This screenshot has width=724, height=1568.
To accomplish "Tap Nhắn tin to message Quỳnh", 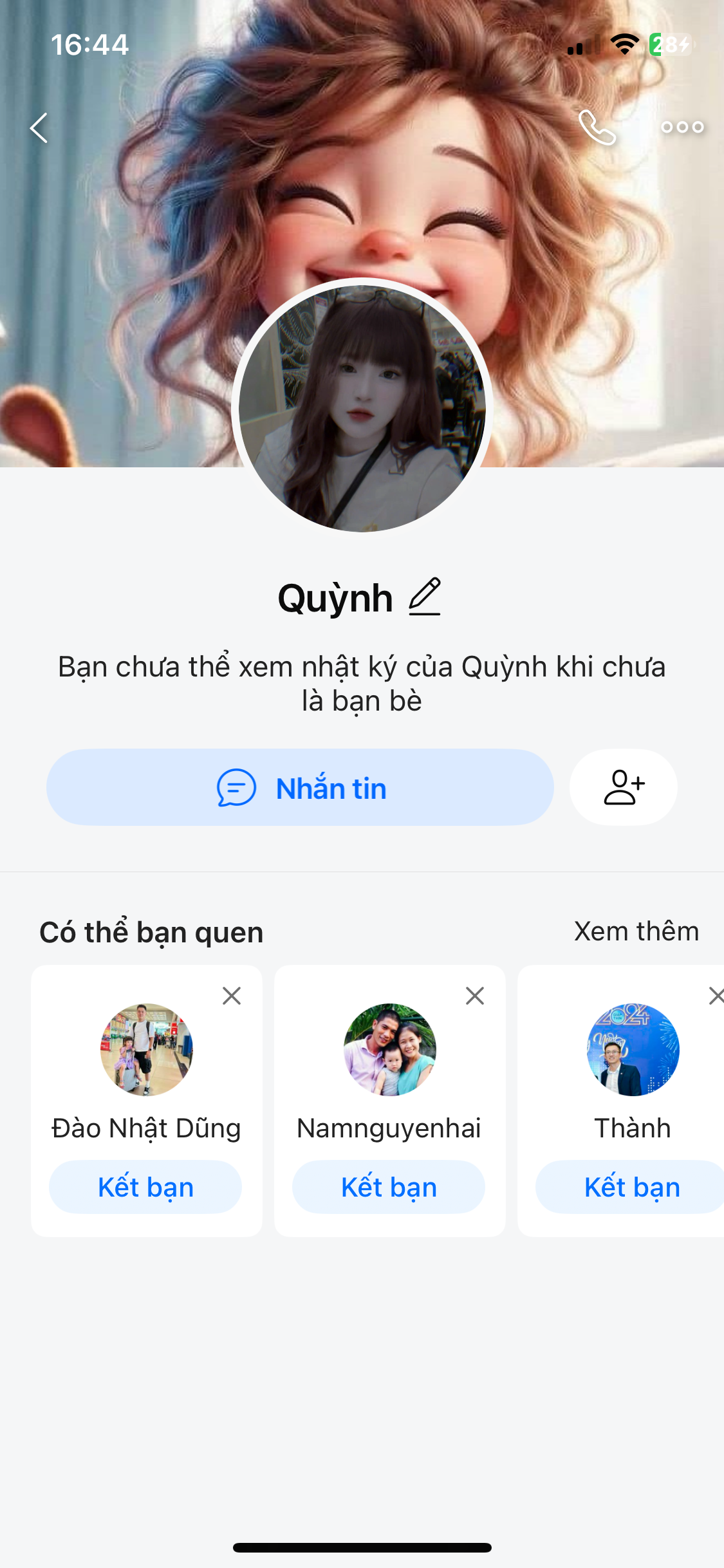I will (300, 787).
